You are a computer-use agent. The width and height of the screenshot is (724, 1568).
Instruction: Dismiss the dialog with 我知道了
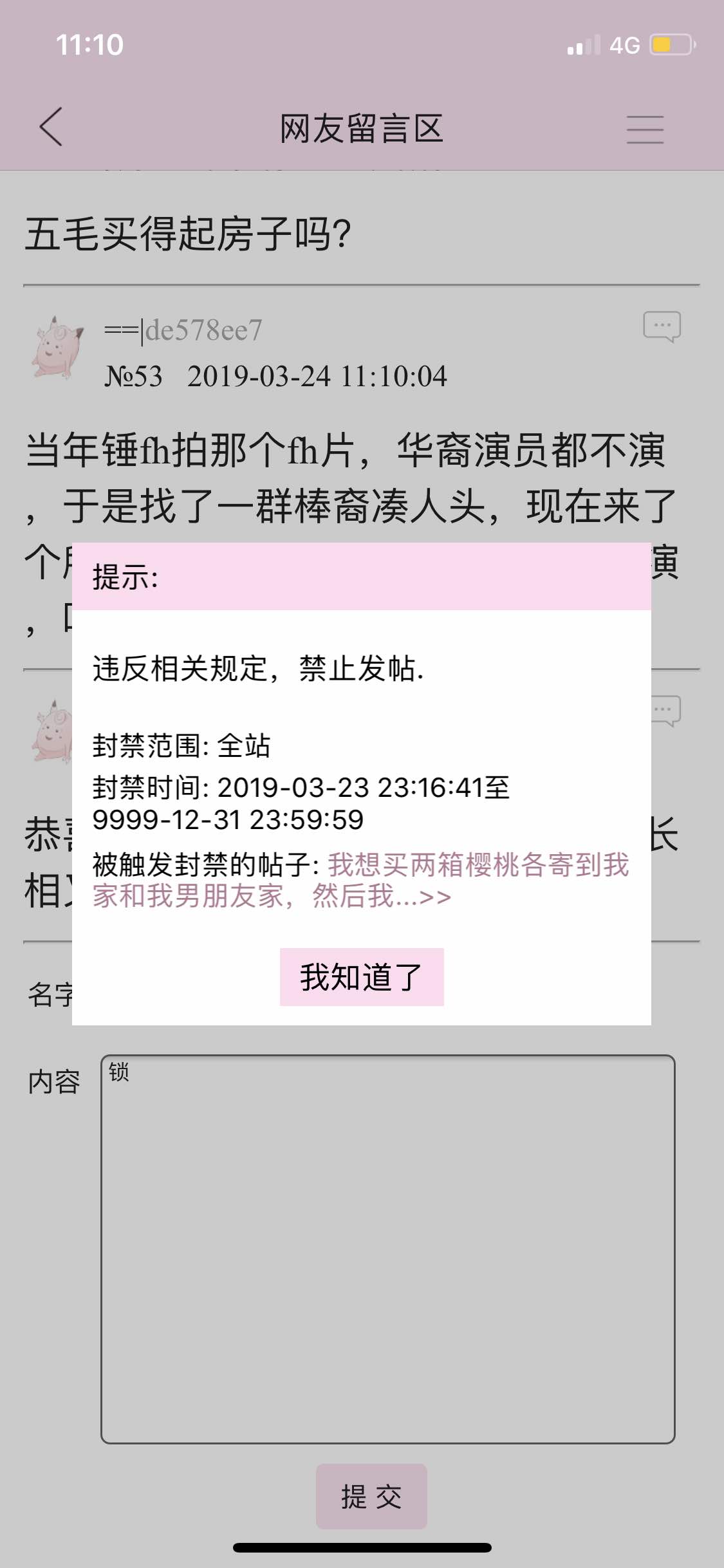[x=362, y=976]
